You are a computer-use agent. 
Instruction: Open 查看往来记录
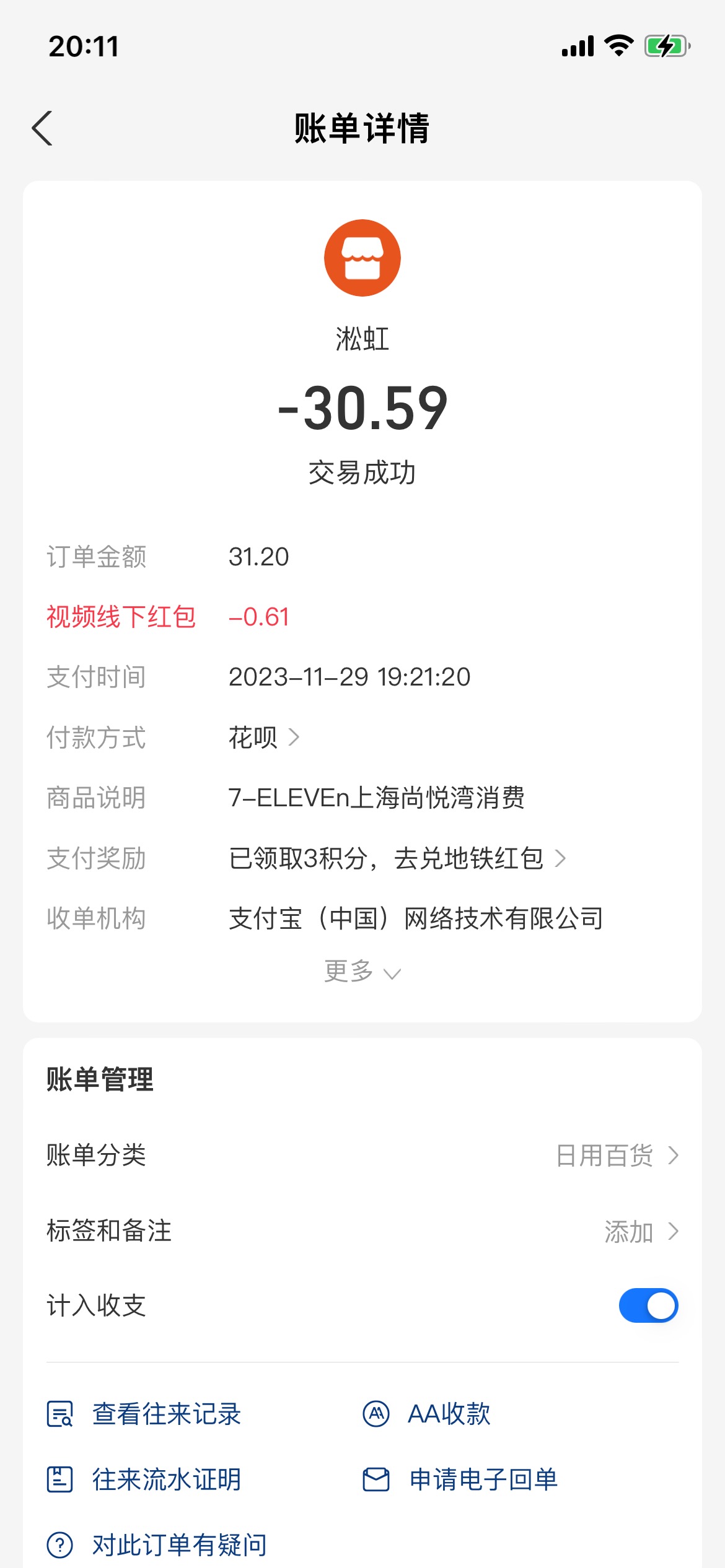144,1414
